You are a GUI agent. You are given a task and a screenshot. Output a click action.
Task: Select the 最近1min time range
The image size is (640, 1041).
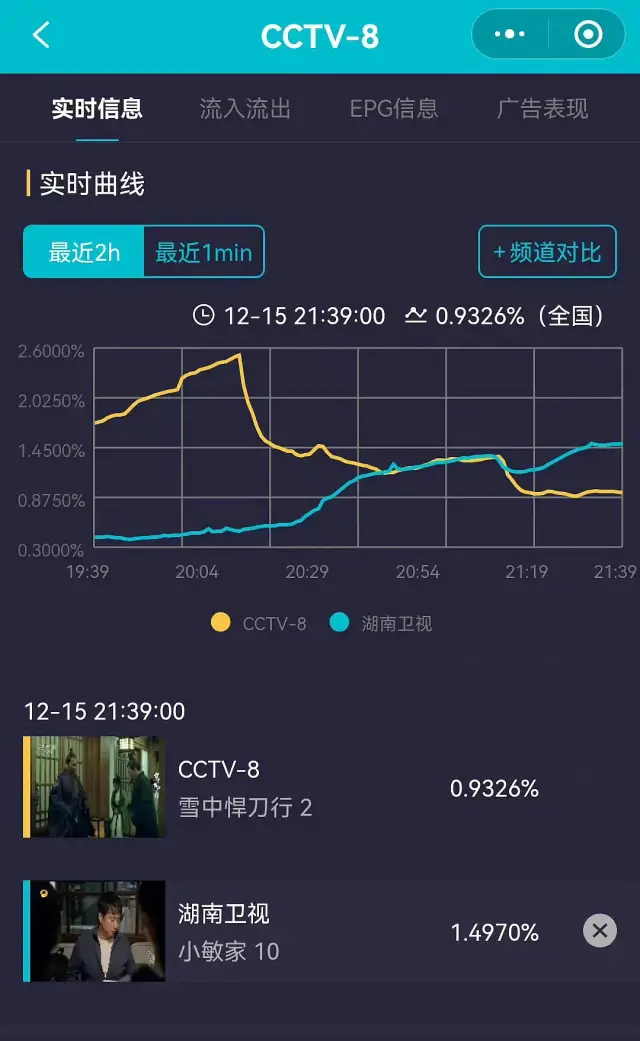[204, 252]
